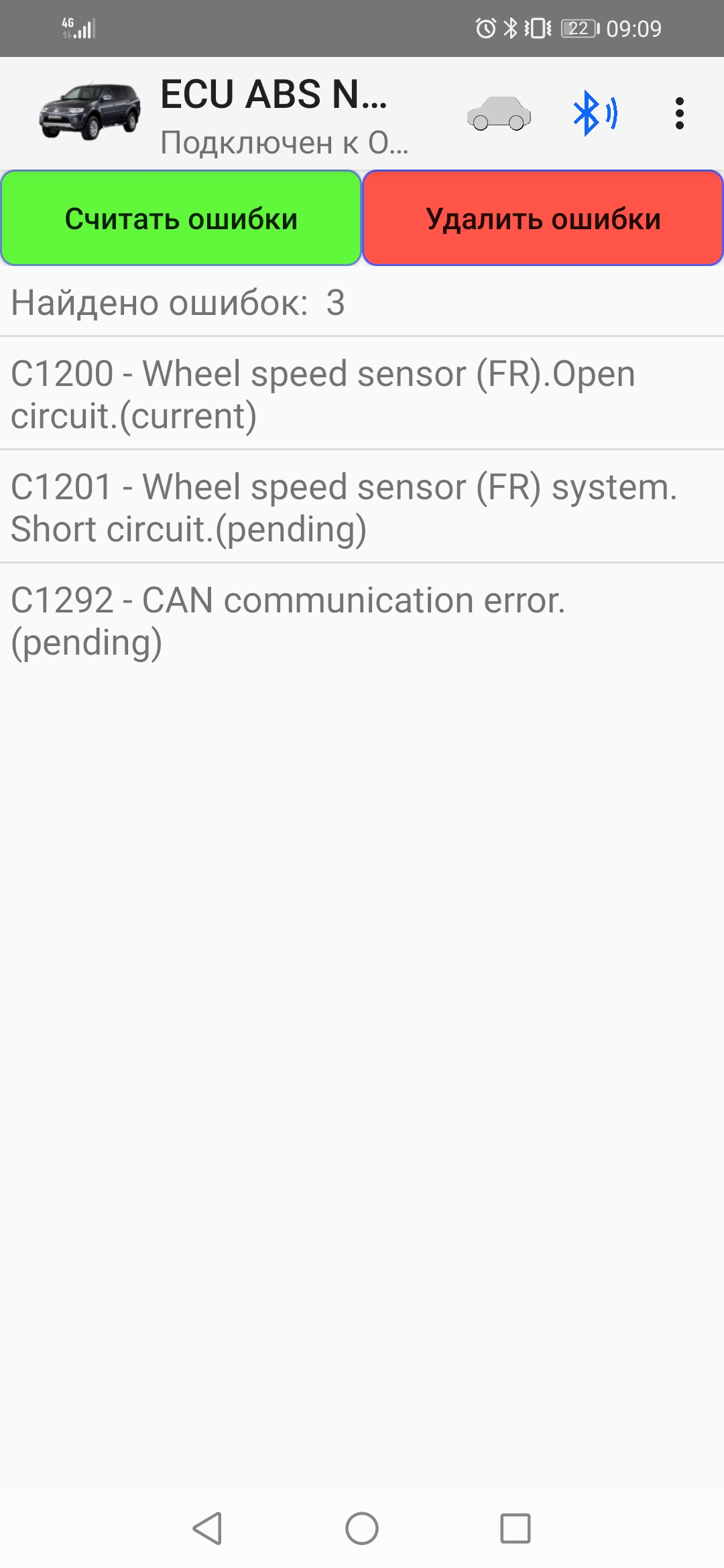724x1568 pixels.
Task: Tap the blue Bluetooth connection icon
Action: [x=594, y=113]
